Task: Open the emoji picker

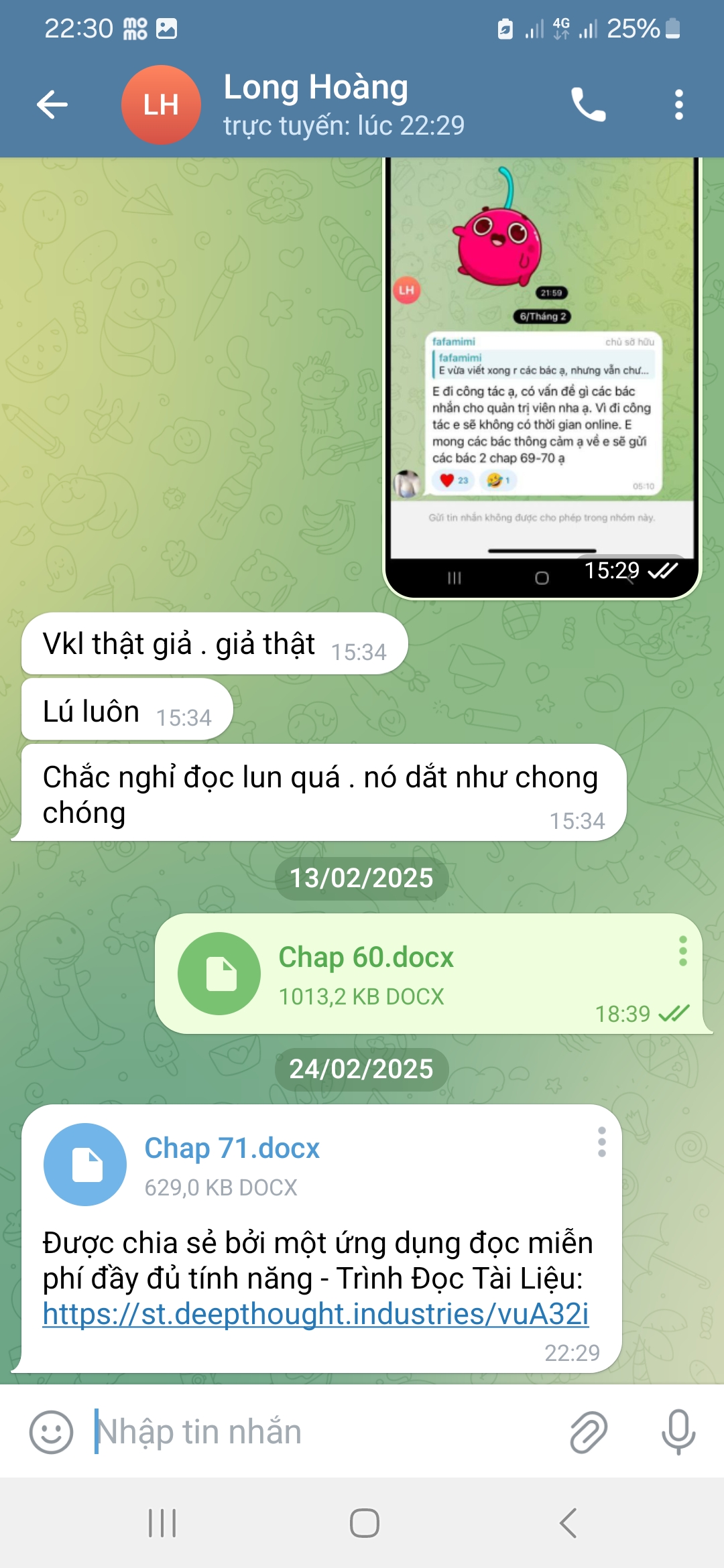Action: click(51, 1432)
